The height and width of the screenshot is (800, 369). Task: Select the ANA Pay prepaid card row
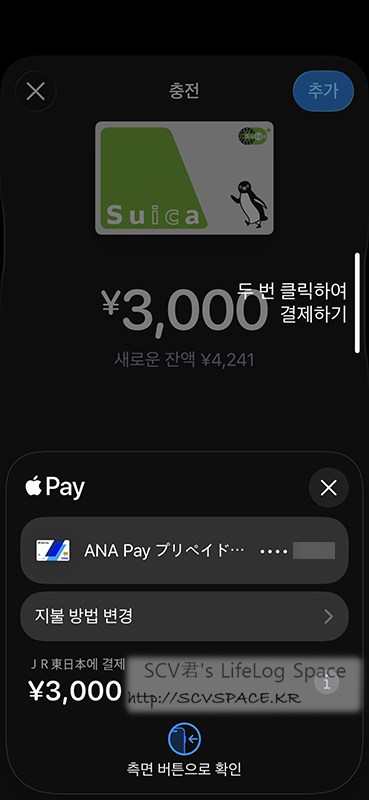click(184, 551)
